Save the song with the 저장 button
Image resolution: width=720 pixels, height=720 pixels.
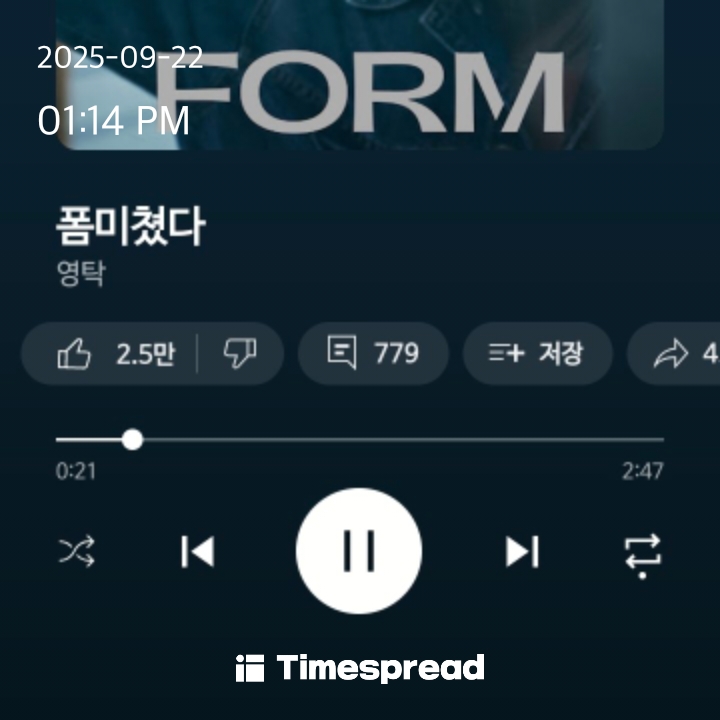537,353
